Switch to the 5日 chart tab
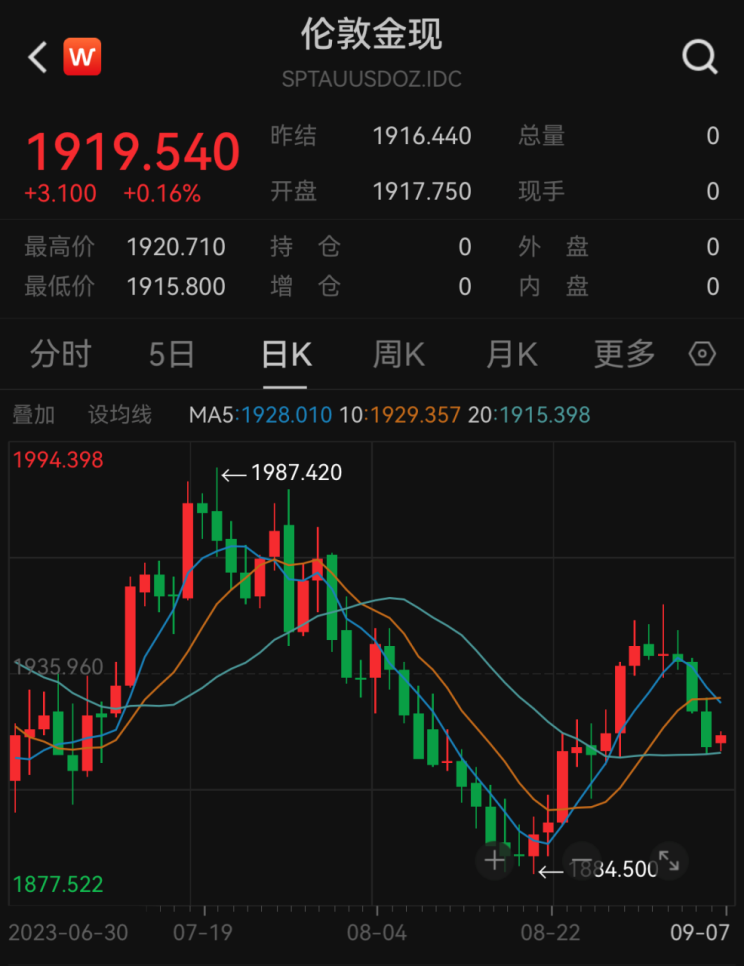Image resolution: width=744 pixels, height=967 pixels. pyautogui.click(x=171, y=354)
